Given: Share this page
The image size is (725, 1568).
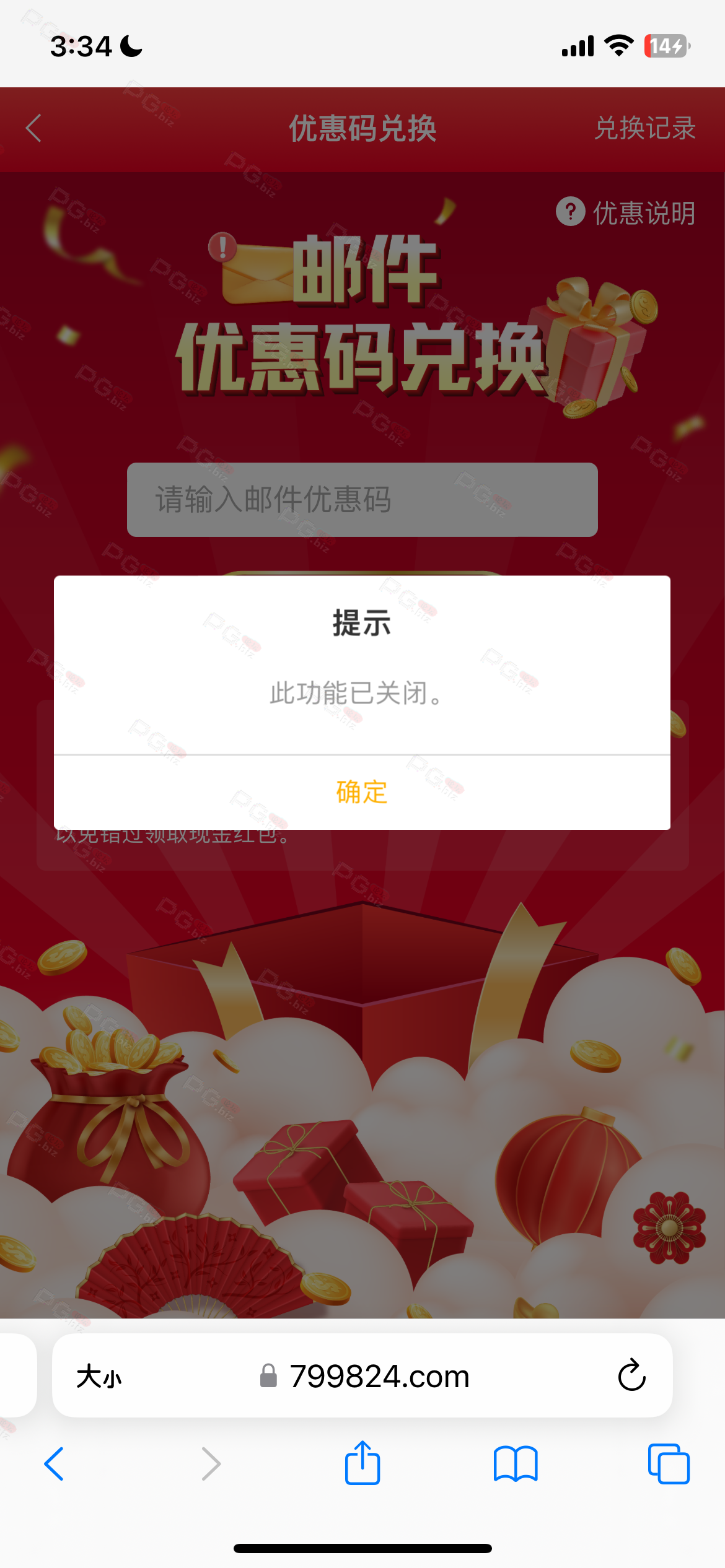Looking at the screenshot, I should (362, 1464).
